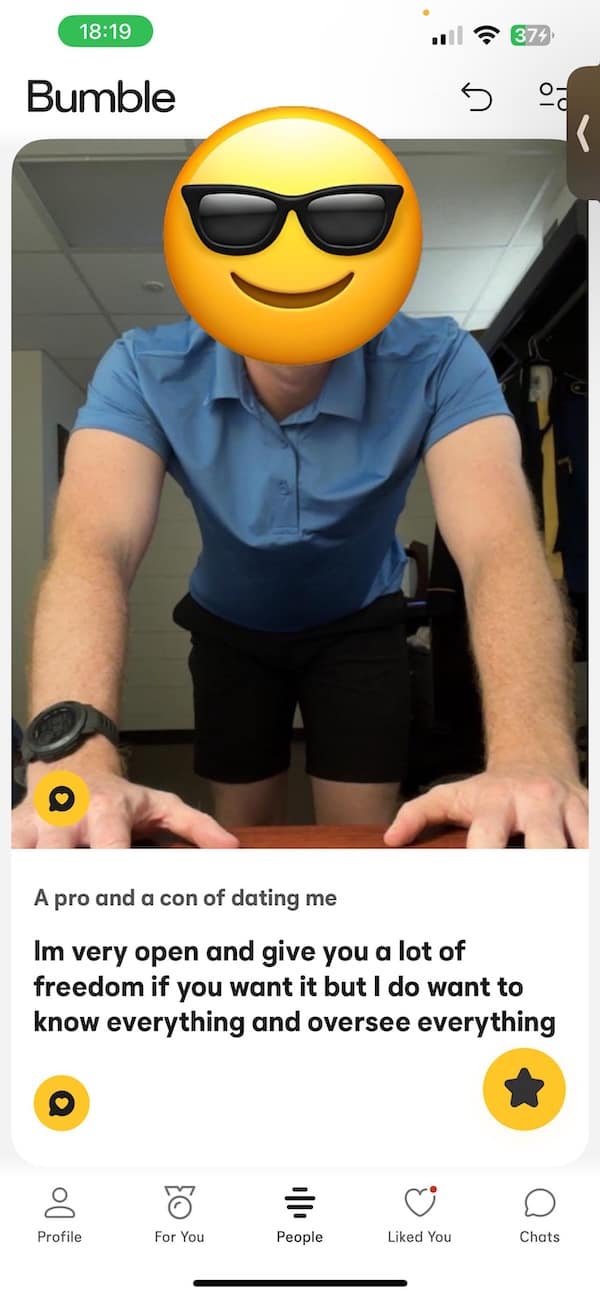This screenshot has height=1298, width=600.
Task: SuperSwipe with the star button
Action: 524,1089
